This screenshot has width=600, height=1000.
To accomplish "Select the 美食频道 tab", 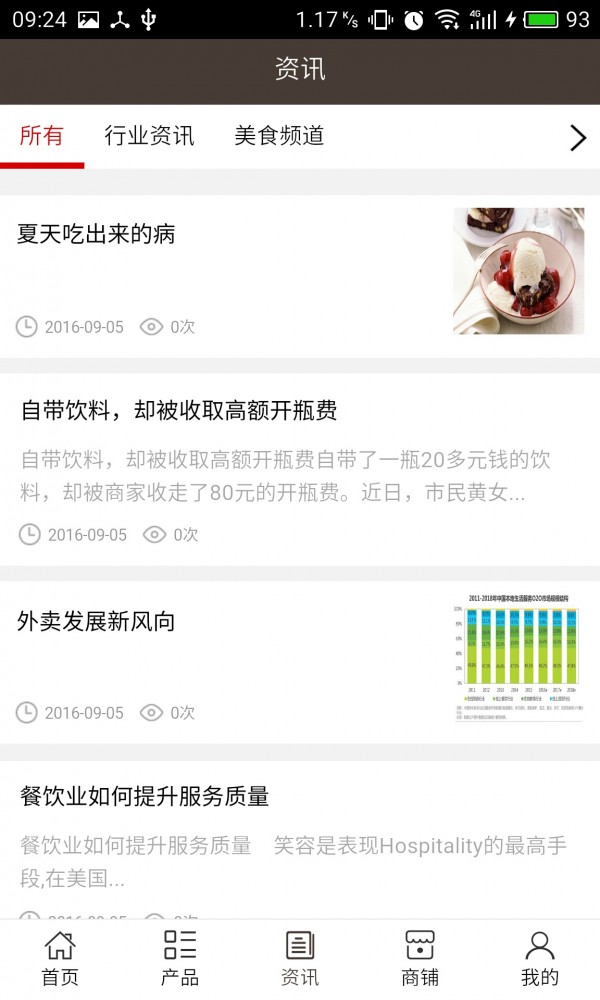I will pos(279,136).
